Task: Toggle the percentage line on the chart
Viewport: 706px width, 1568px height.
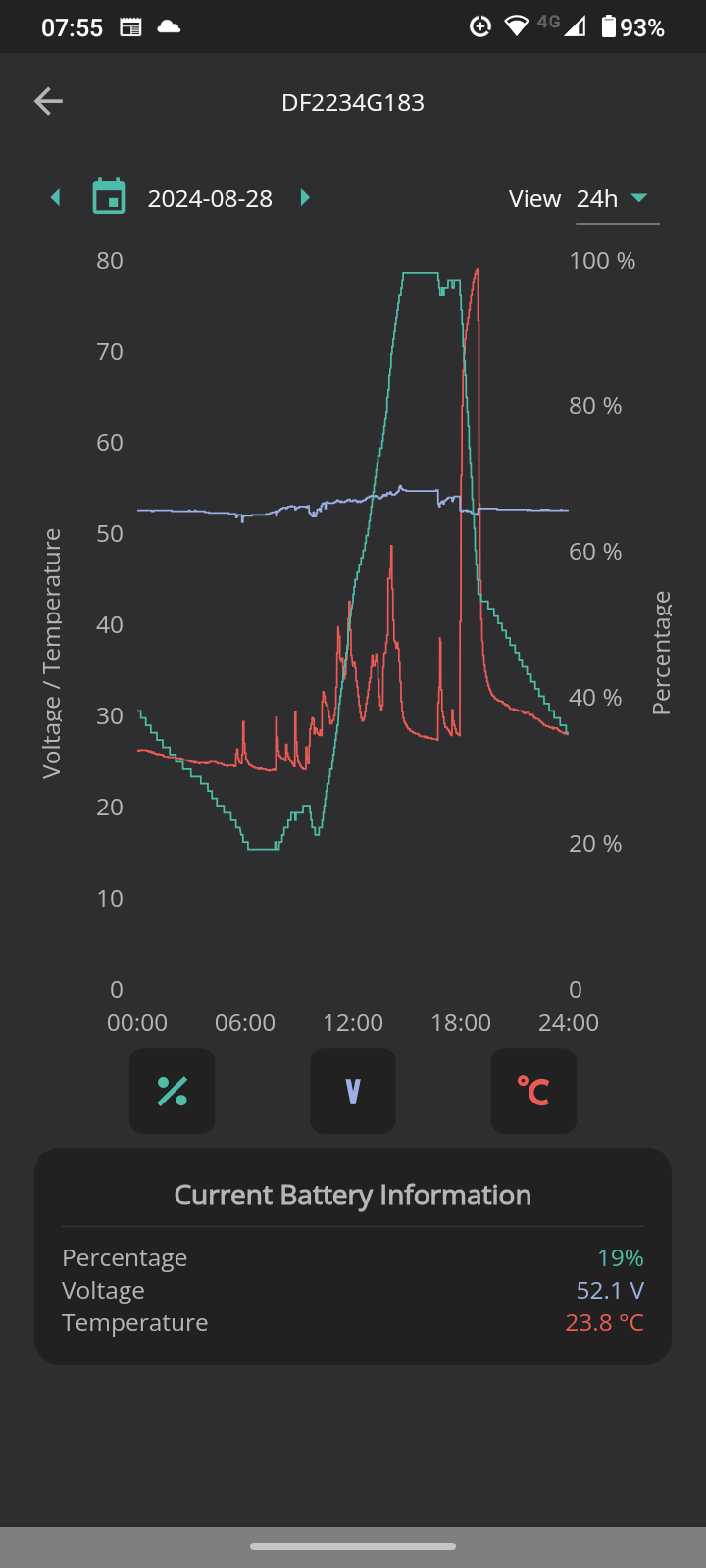Action: click(173, 1091)
